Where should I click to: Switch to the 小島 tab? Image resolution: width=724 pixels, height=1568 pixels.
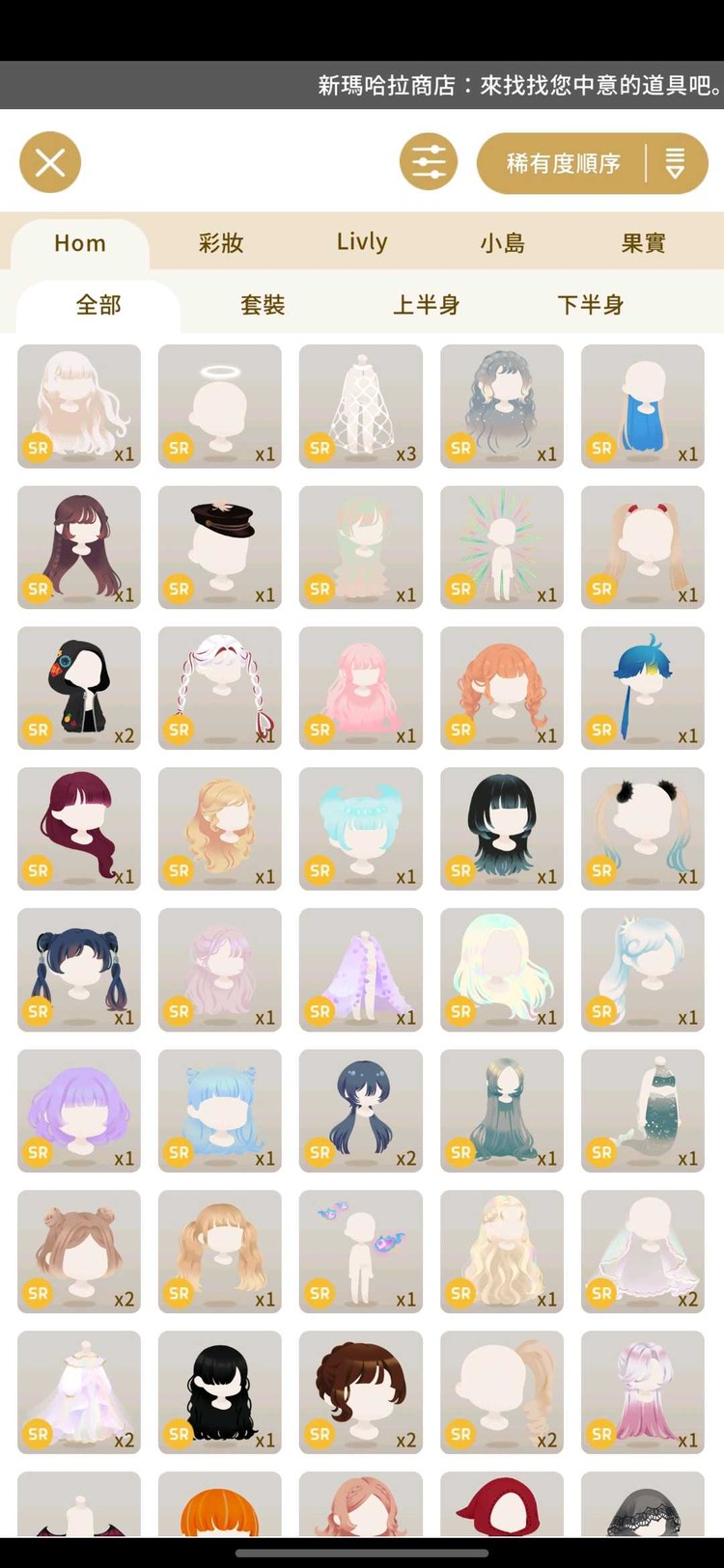503,243
